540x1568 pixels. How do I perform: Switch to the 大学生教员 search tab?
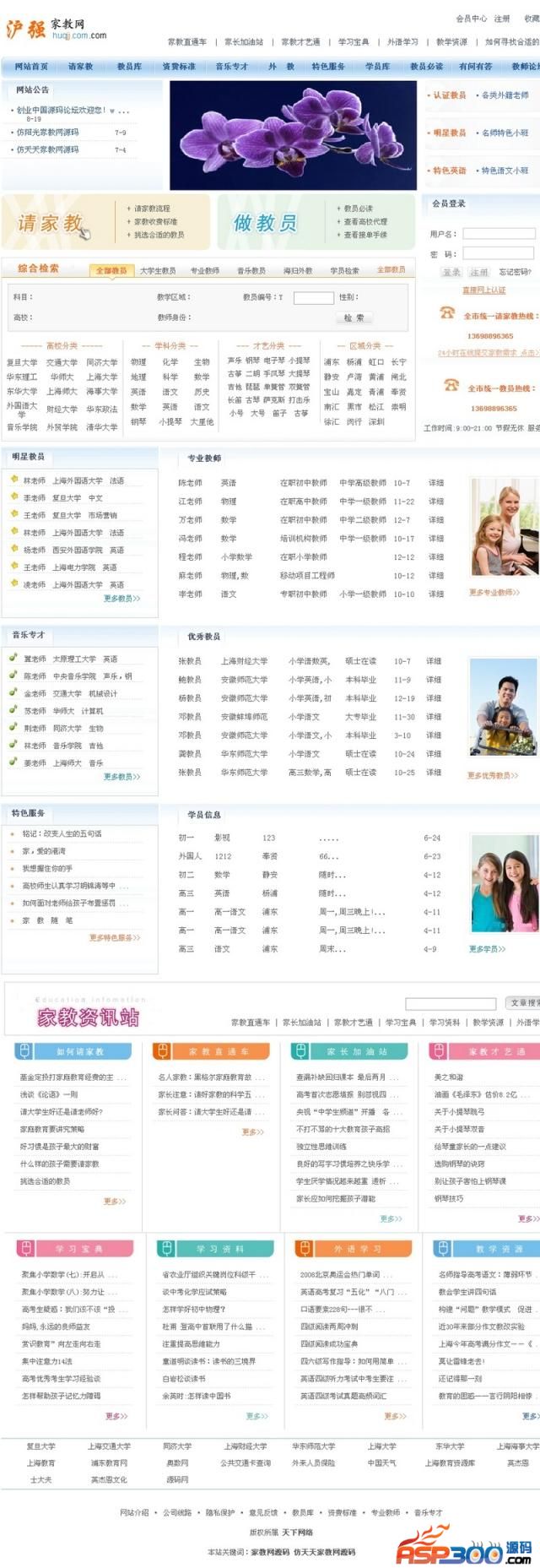(x=158, y=270)
